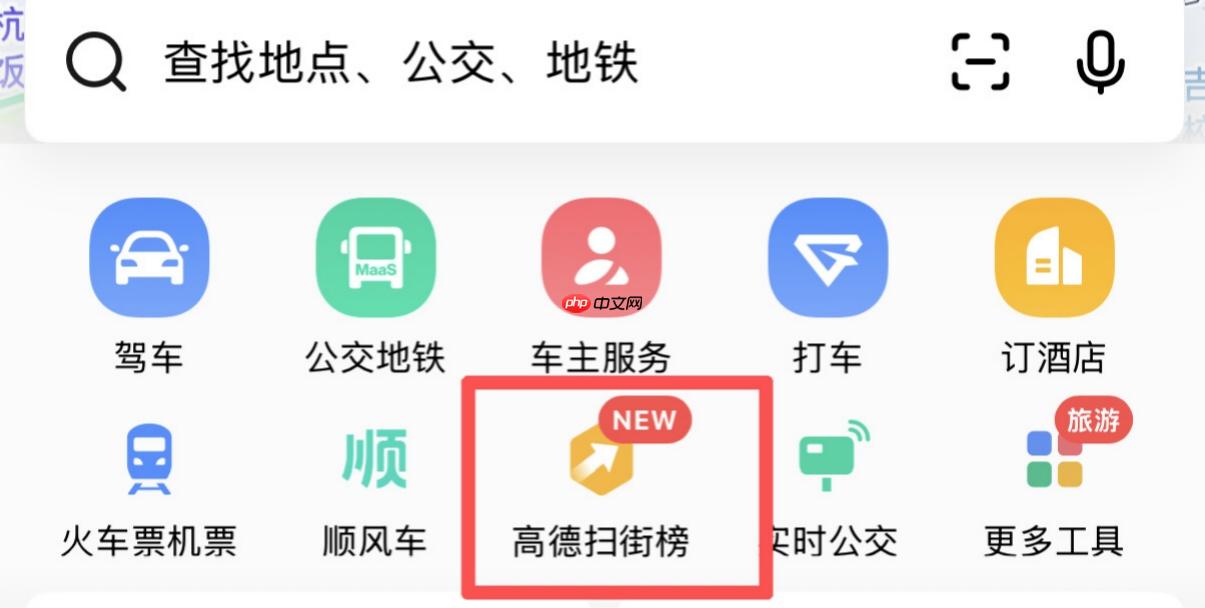Start voice search with the microphone
The height and width of the screenshot is (608, 1205).
click(1100, 62)
